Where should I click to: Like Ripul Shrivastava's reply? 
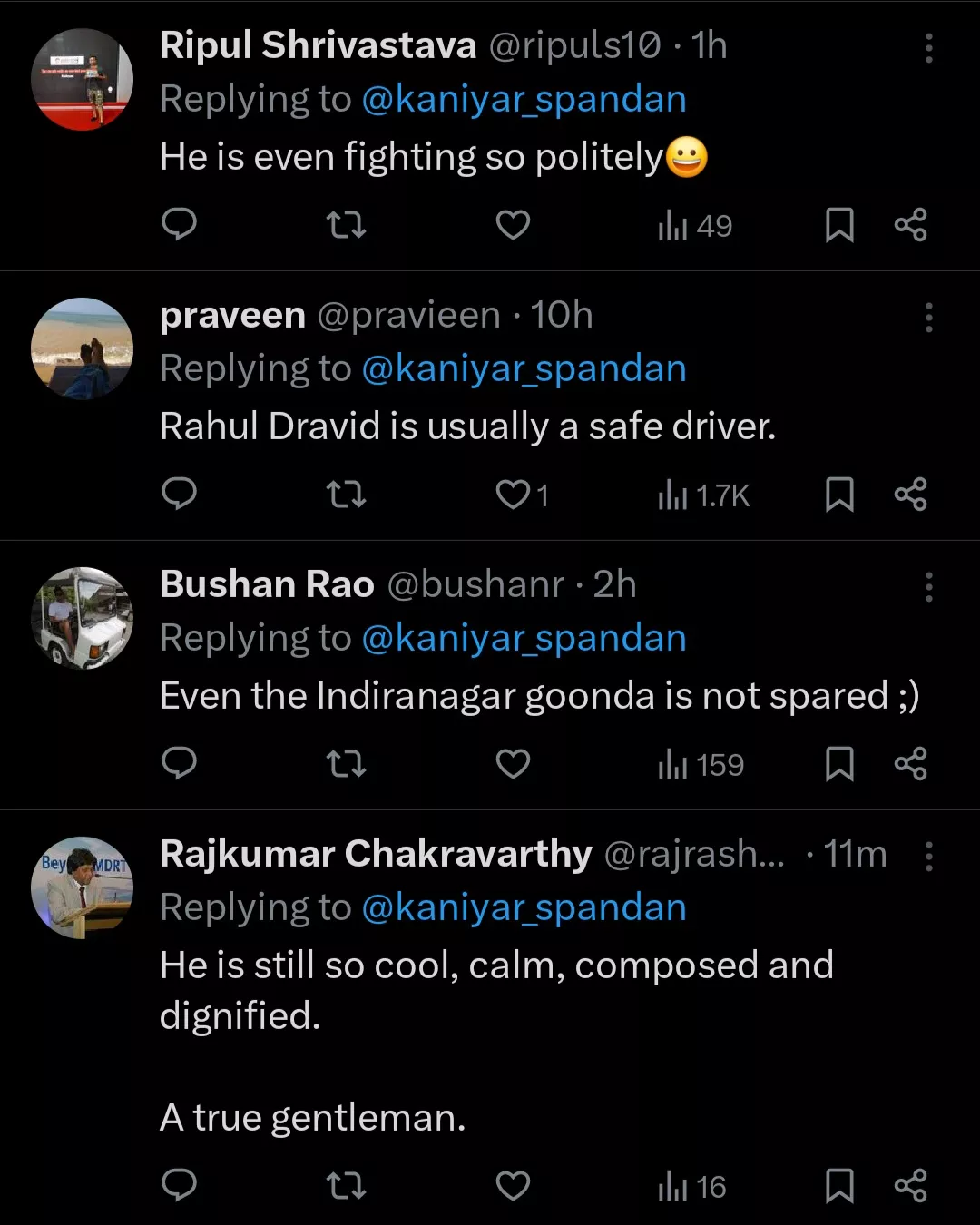[x=513, y=224]
